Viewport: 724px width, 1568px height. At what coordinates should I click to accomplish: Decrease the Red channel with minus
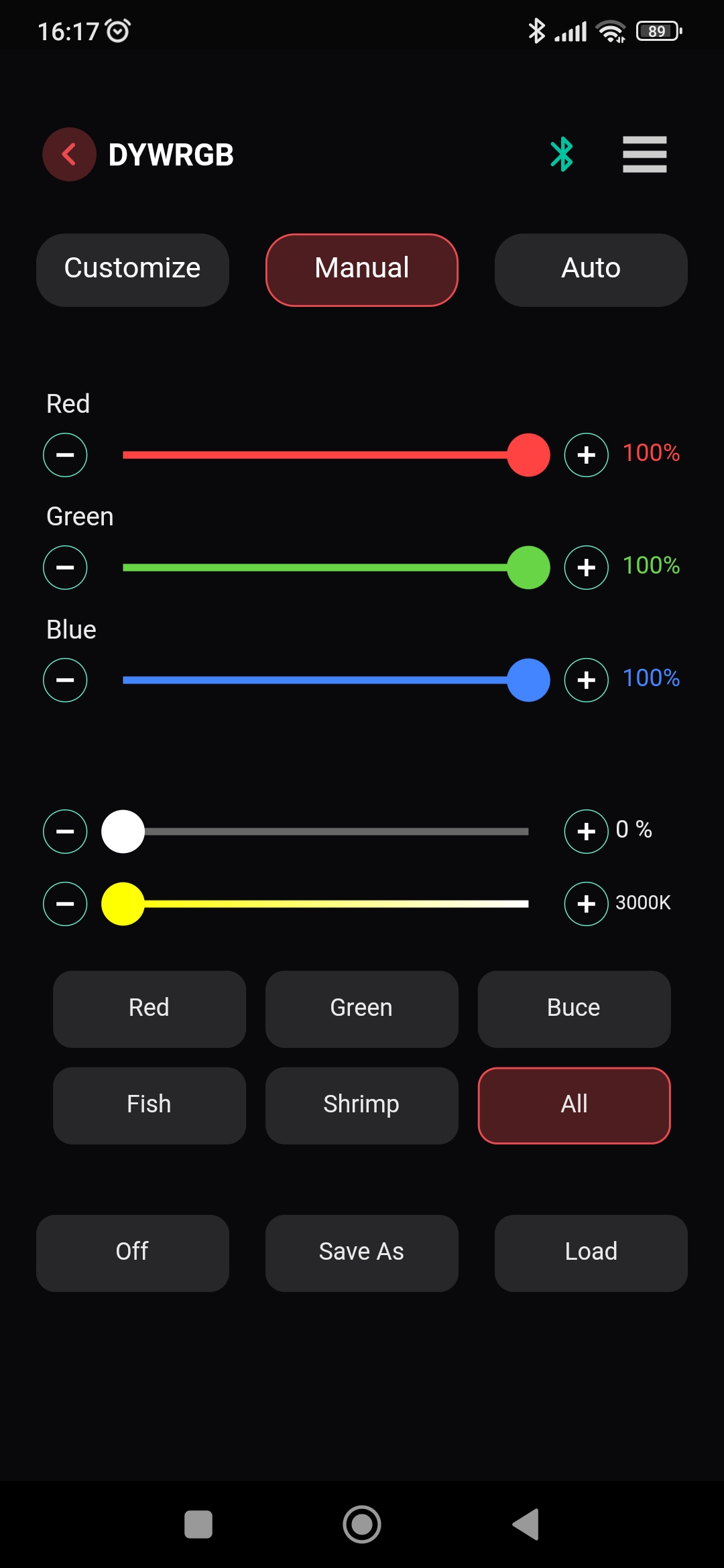[x=65, y=455]
